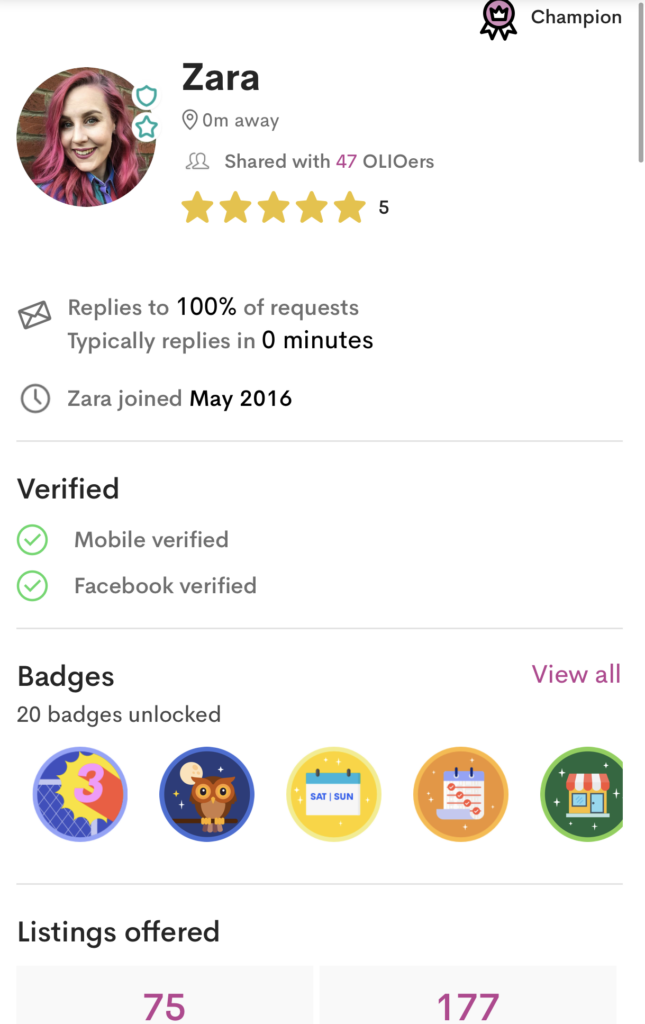Select the SAT | SUN weekend badge
The width and height of the screenshot is (645, 1024).
pos(334,794)
